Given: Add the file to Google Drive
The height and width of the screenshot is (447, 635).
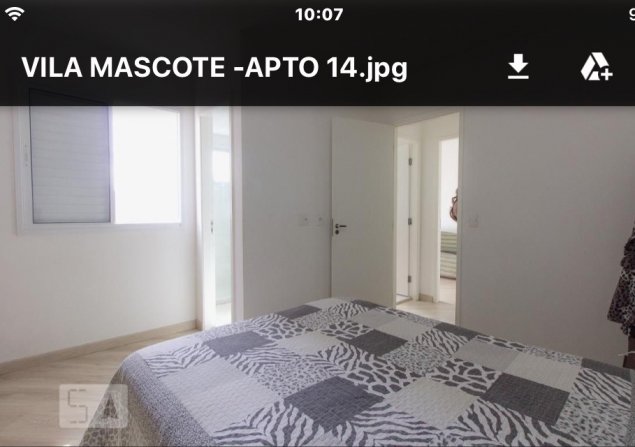Looking at the screenshot, I should click(x=596, y=67).
